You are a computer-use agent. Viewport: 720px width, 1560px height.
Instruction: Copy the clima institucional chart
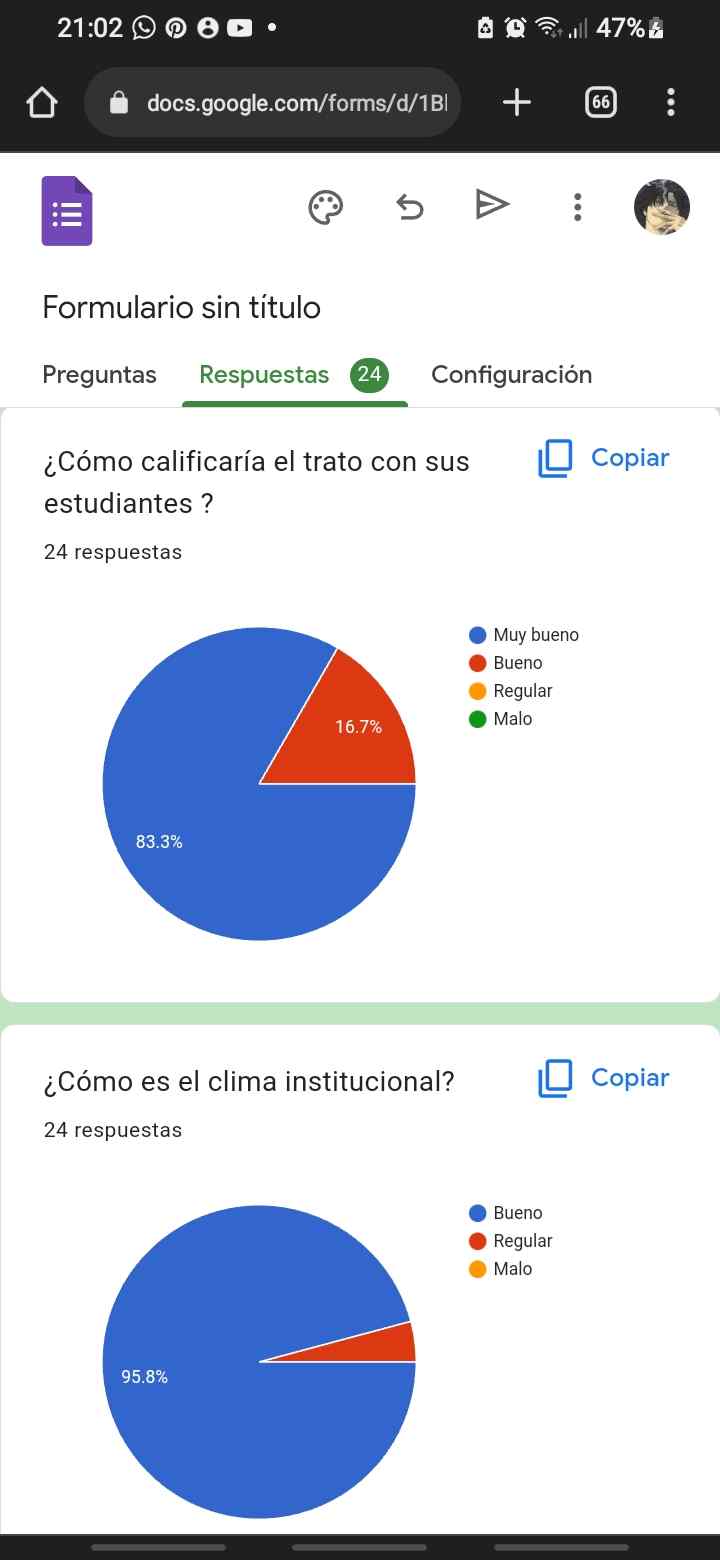pos(604,1078)
